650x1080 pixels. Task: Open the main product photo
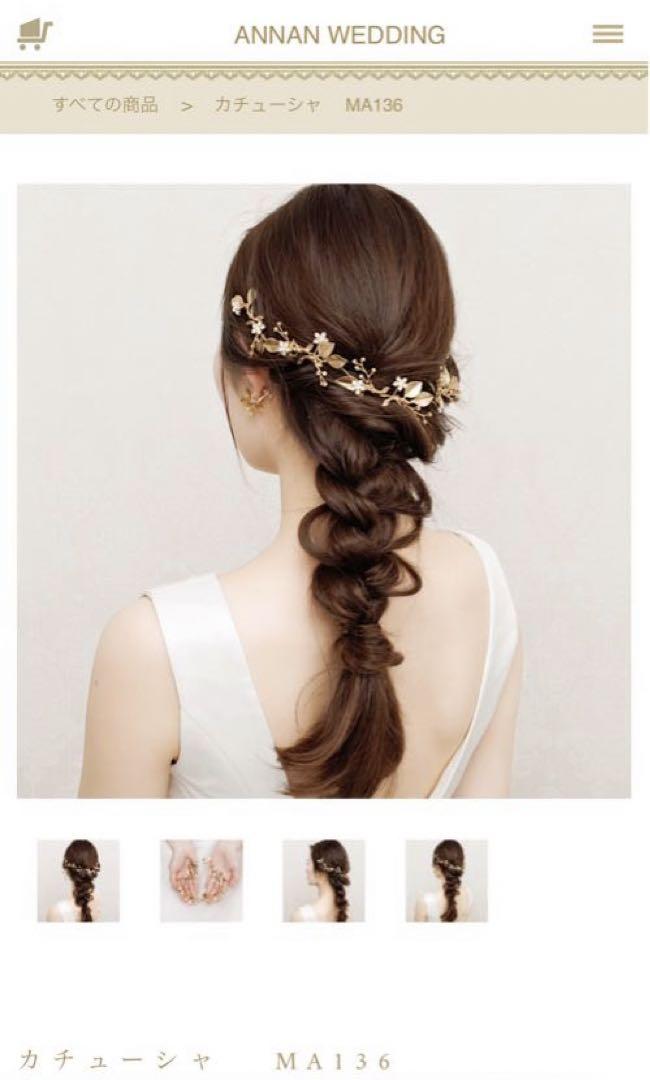(324, 490)
